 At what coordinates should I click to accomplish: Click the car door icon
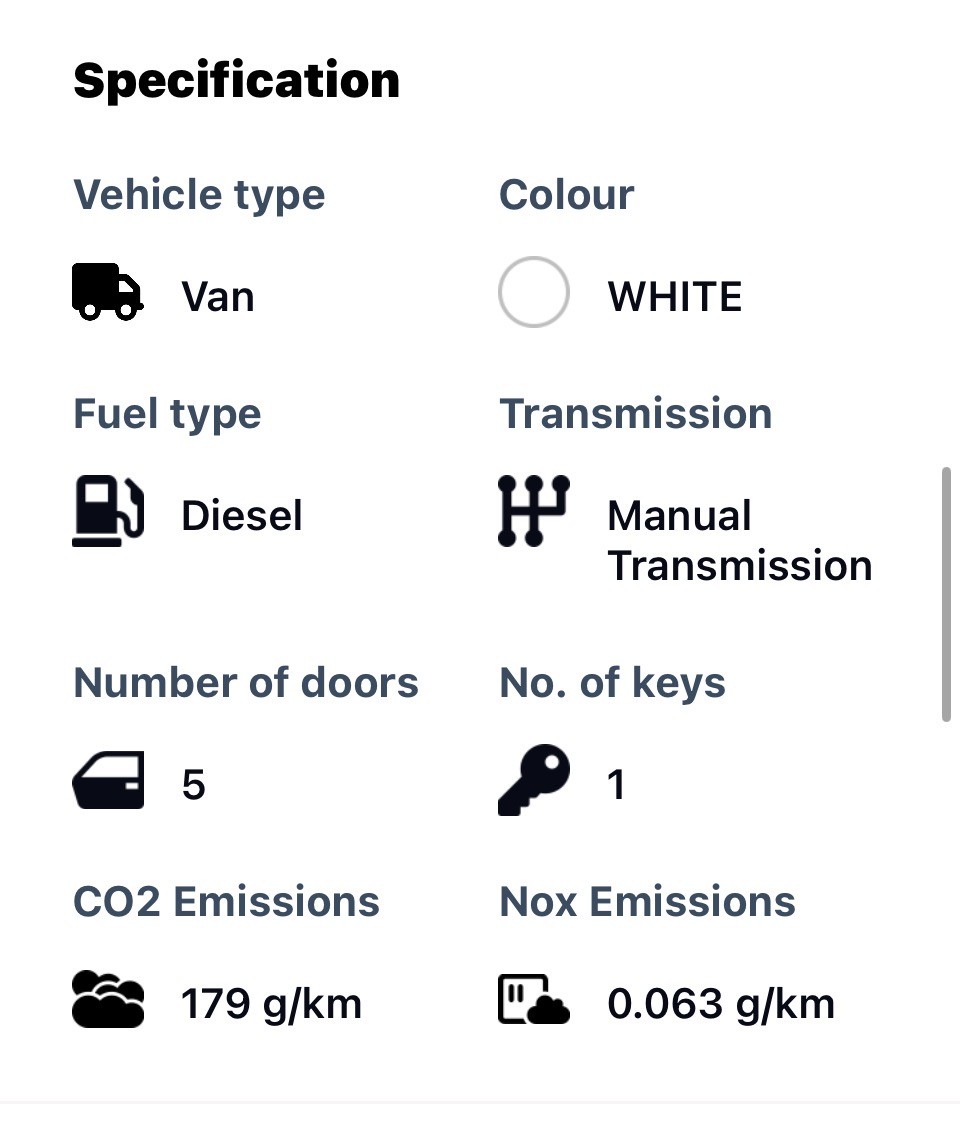coord(107,780)
